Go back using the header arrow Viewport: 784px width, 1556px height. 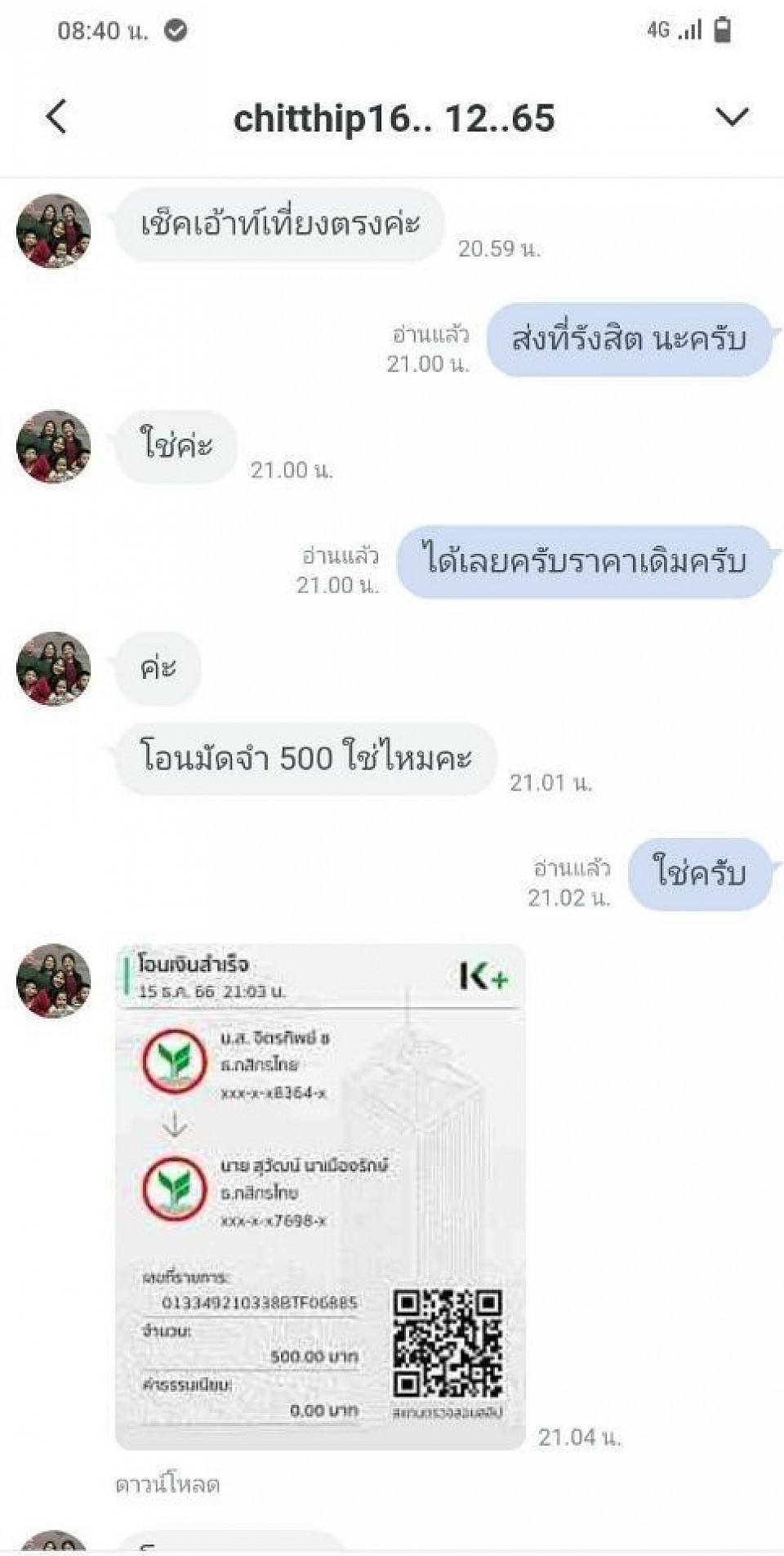pos(56,118)
